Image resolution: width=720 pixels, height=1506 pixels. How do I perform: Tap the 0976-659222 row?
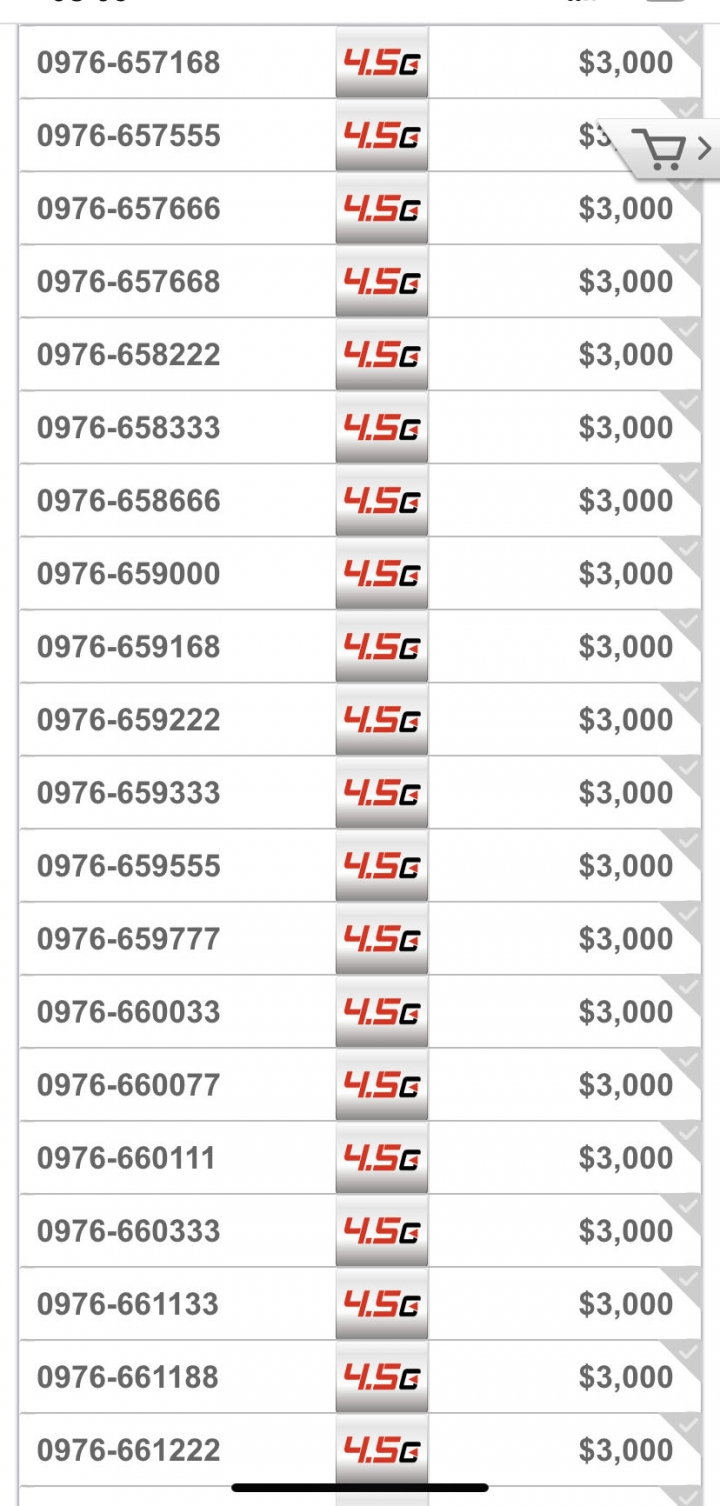(x=360, y=719)
